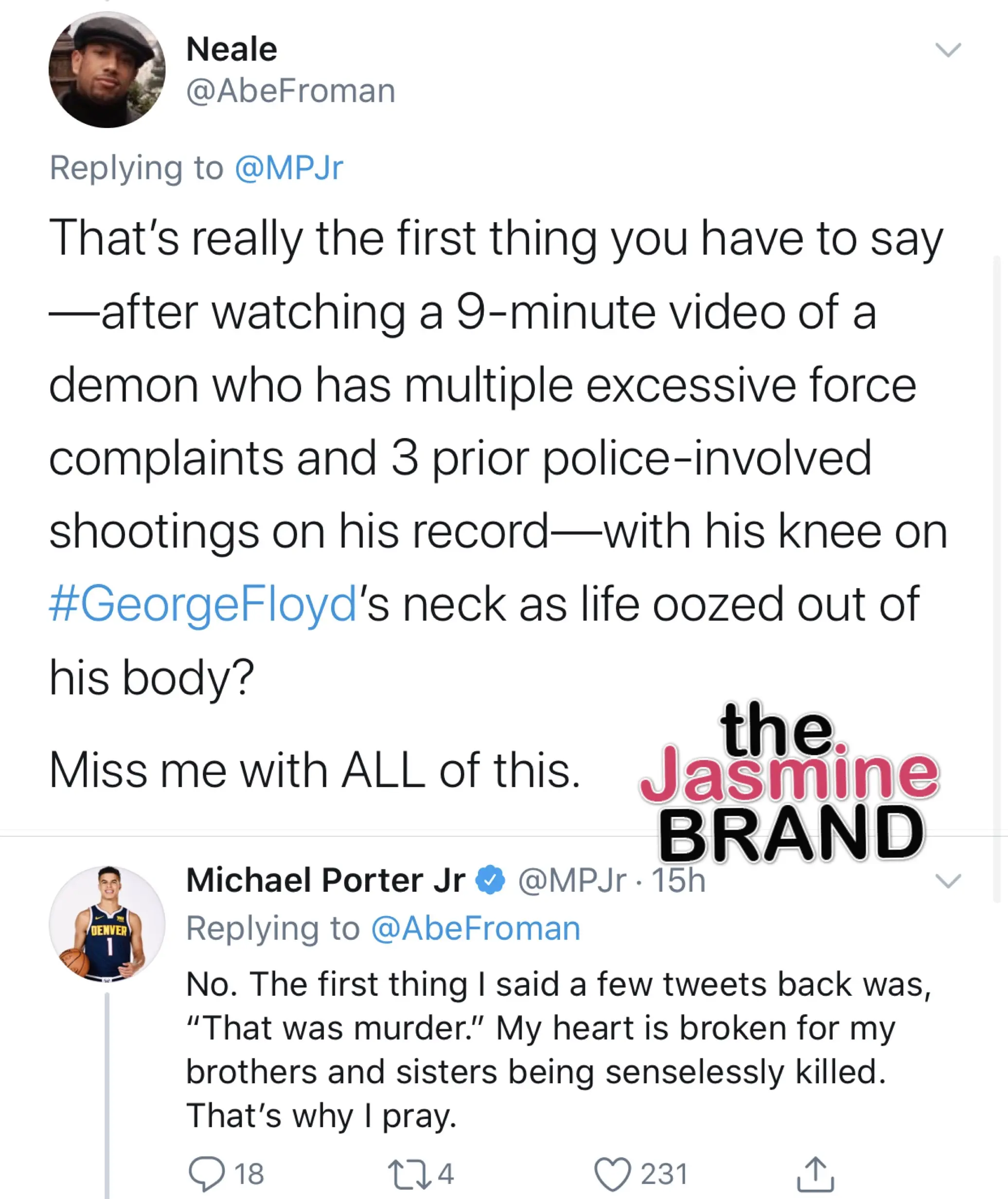Share Michael Porter Jr's tweet
1008x1199 pixels.
pyautogui.click(x=815, y=1174)
